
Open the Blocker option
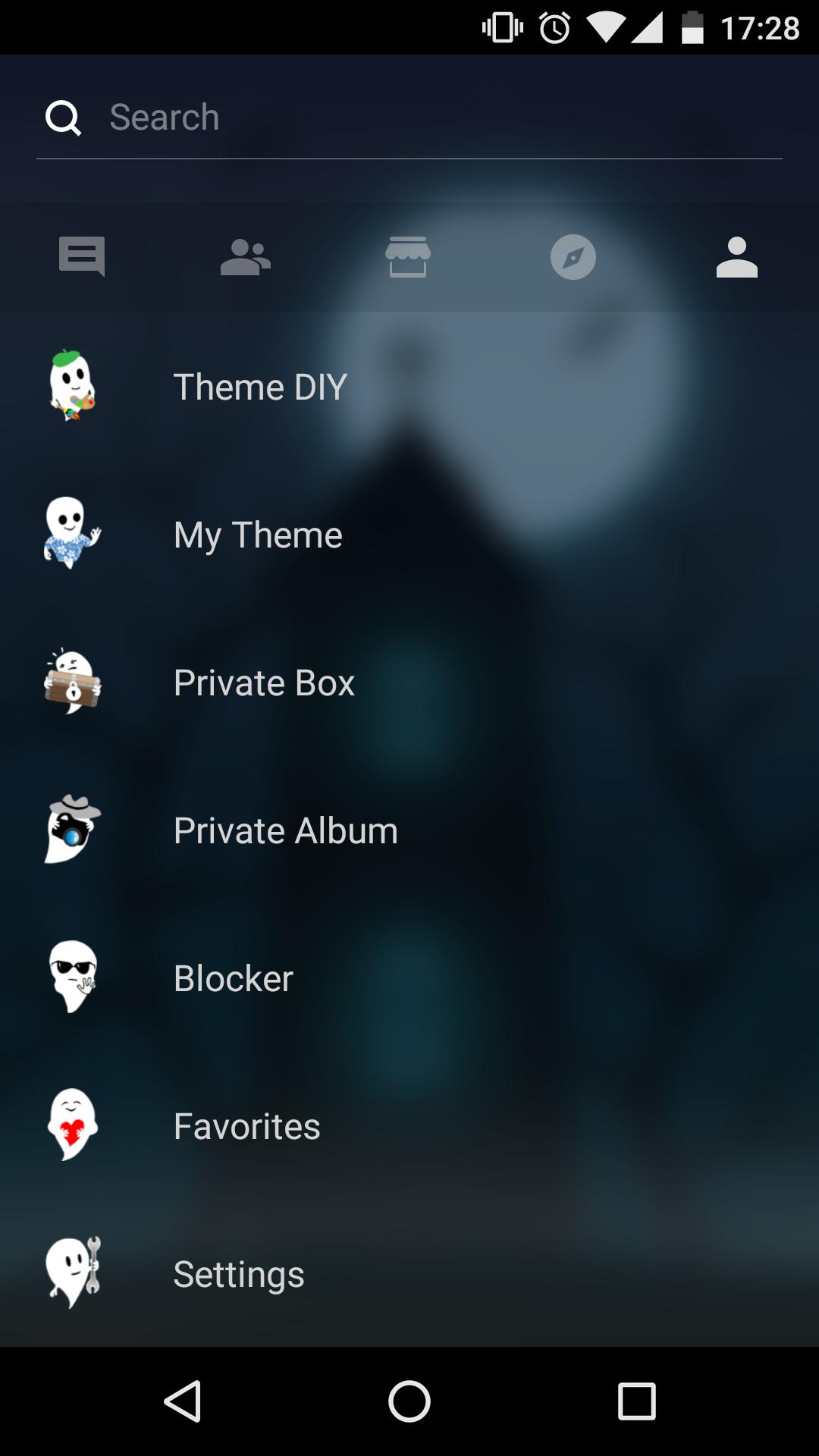coord(233,978)
